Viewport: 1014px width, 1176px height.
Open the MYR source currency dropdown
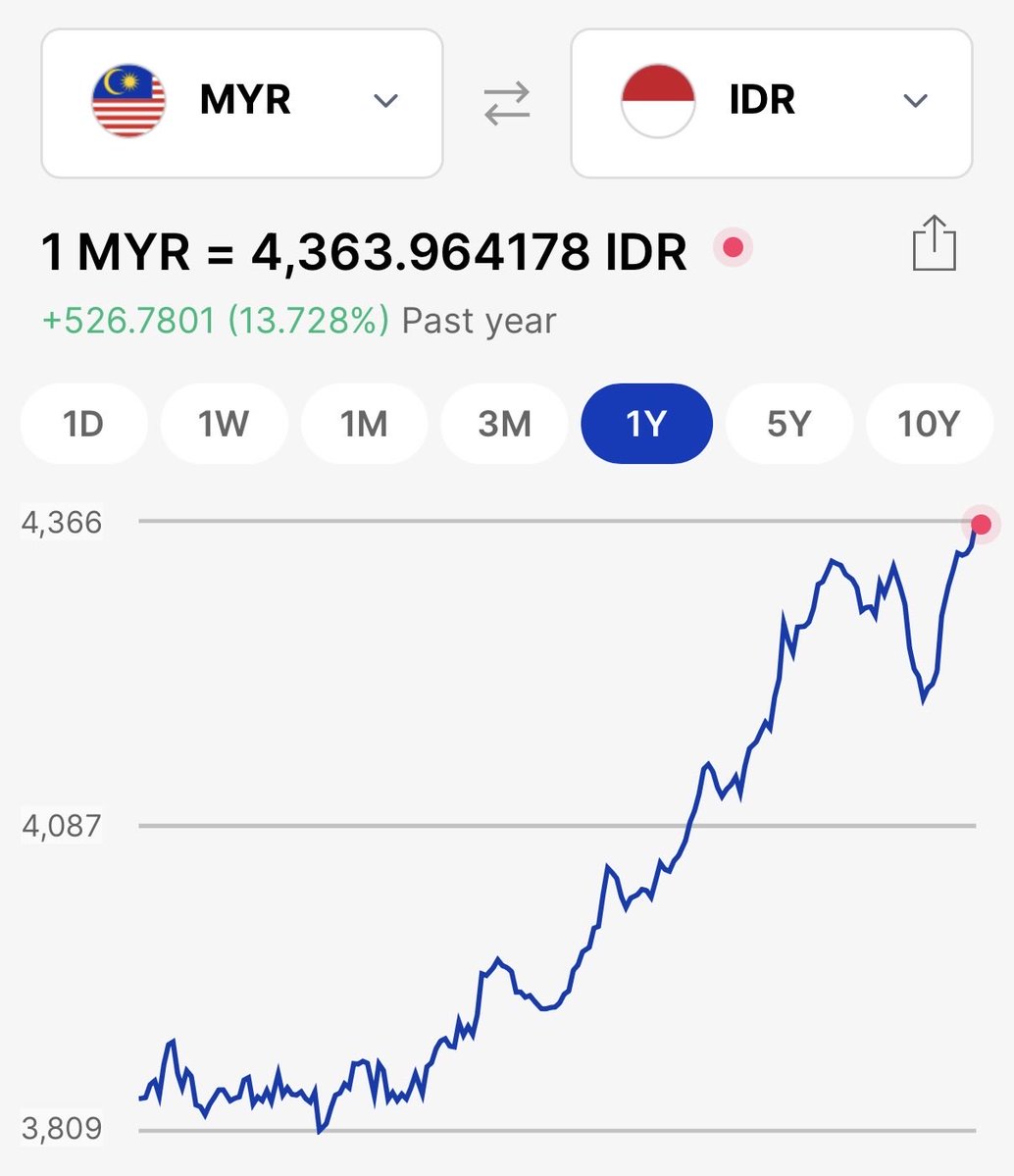pyautogui.click(x=242, y=103)
